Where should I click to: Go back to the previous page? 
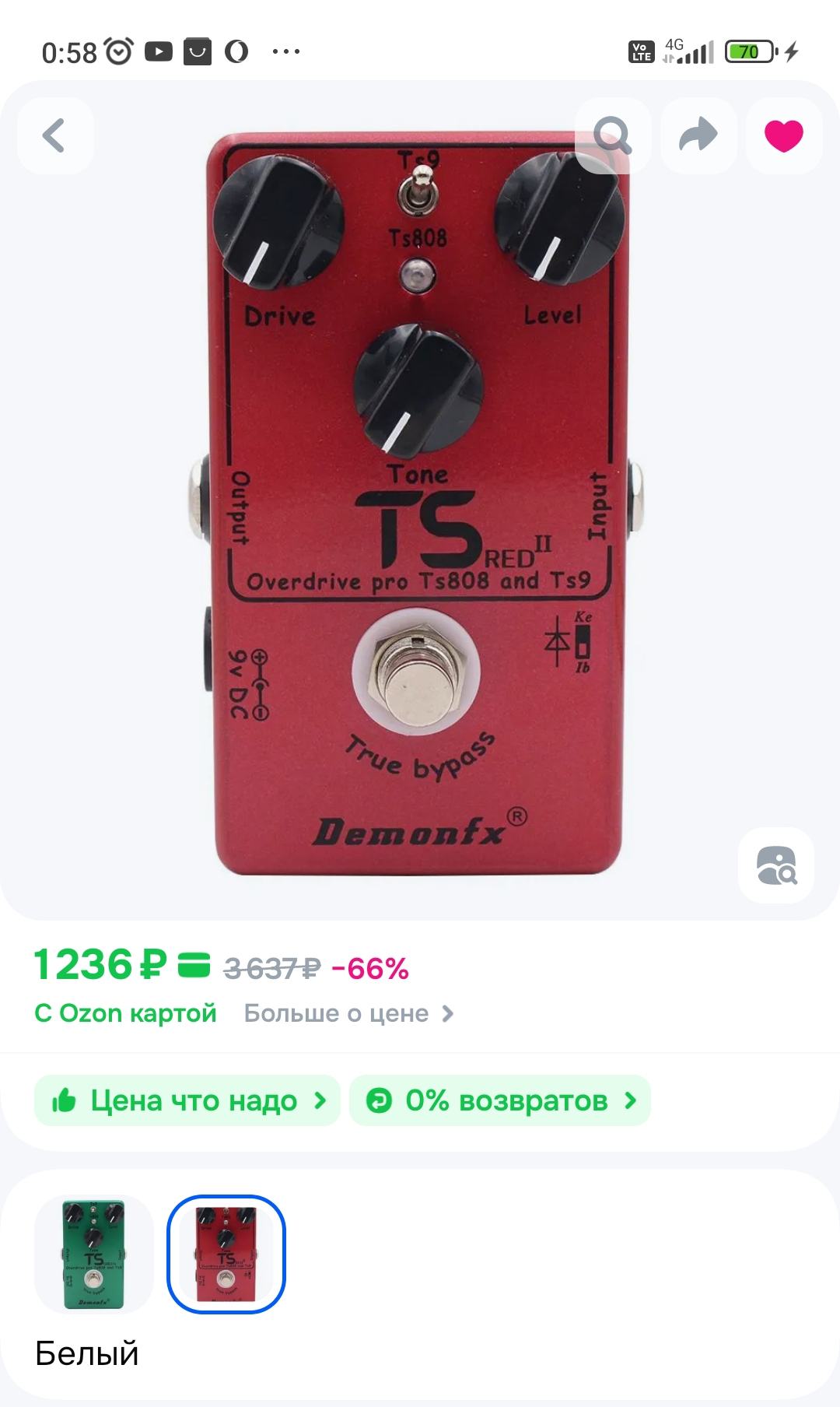coord(54,136)
